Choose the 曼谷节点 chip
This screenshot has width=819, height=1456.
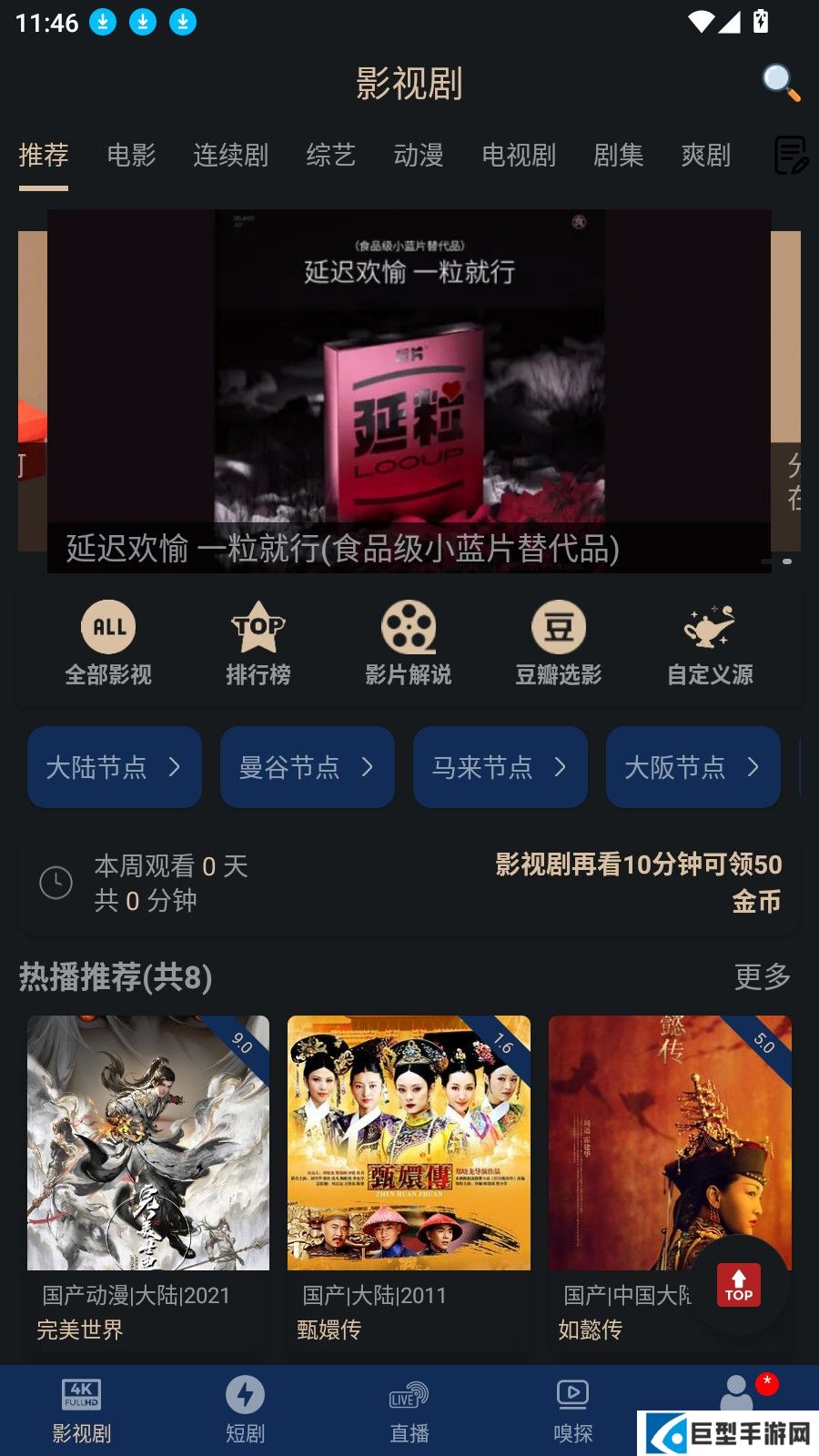pyautogui.click(x=308, y=767)
